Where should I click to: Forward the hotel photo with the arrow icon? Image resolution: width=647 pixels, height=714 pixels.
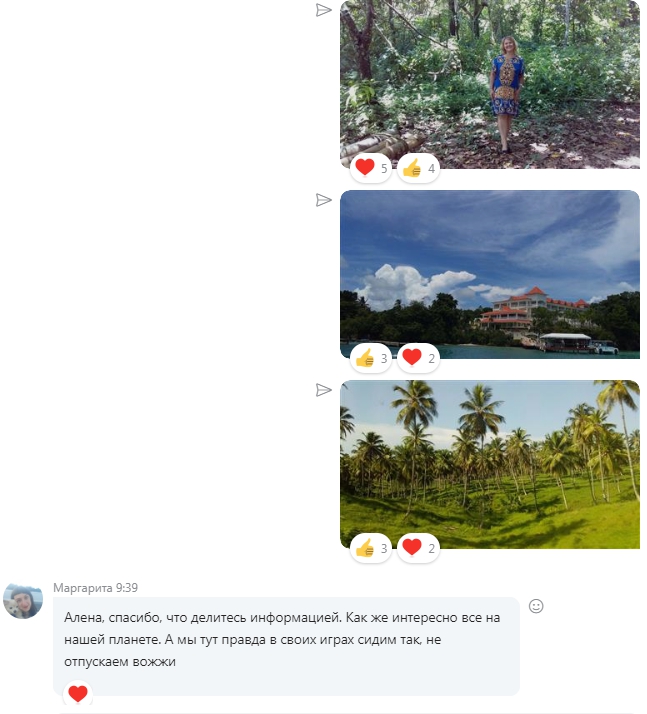tap(323, 200)
